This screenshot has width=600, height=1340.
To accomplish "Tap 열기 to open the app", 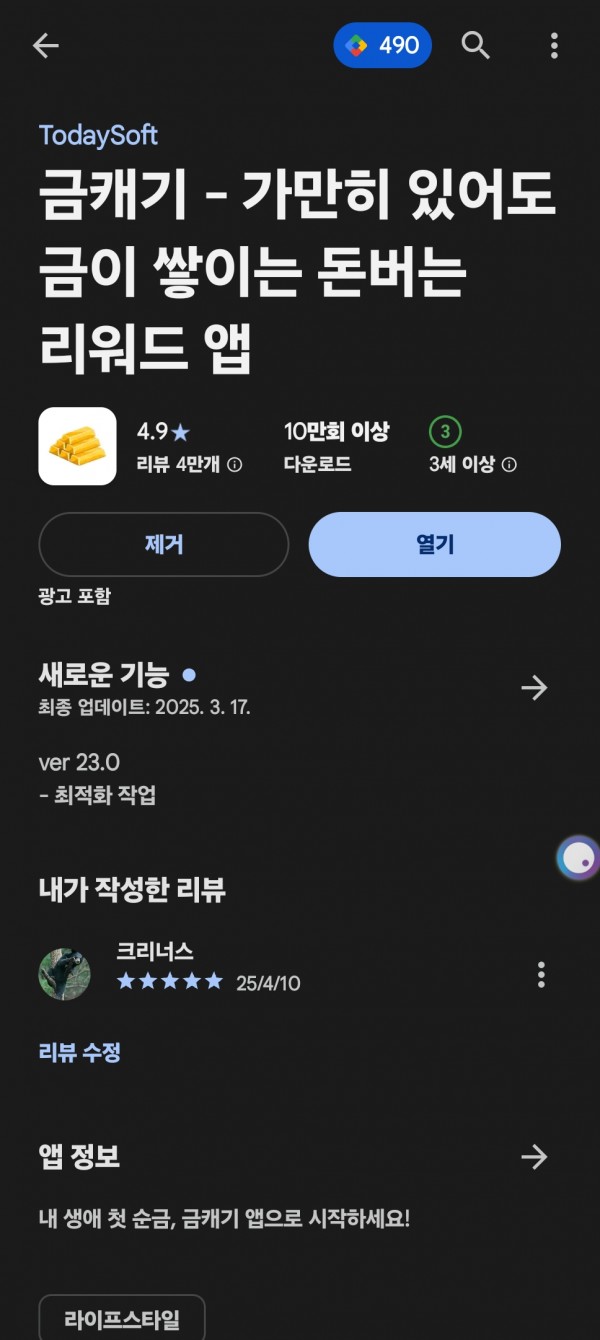I will [x=435, y=544].
